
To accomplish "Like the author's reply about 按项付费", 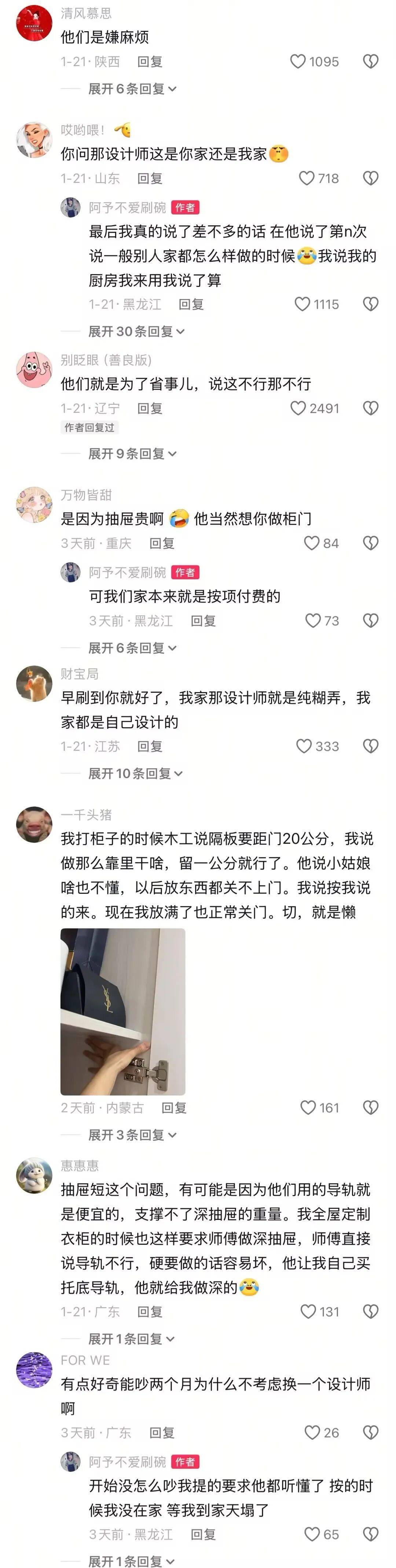I will click(312, 621).
